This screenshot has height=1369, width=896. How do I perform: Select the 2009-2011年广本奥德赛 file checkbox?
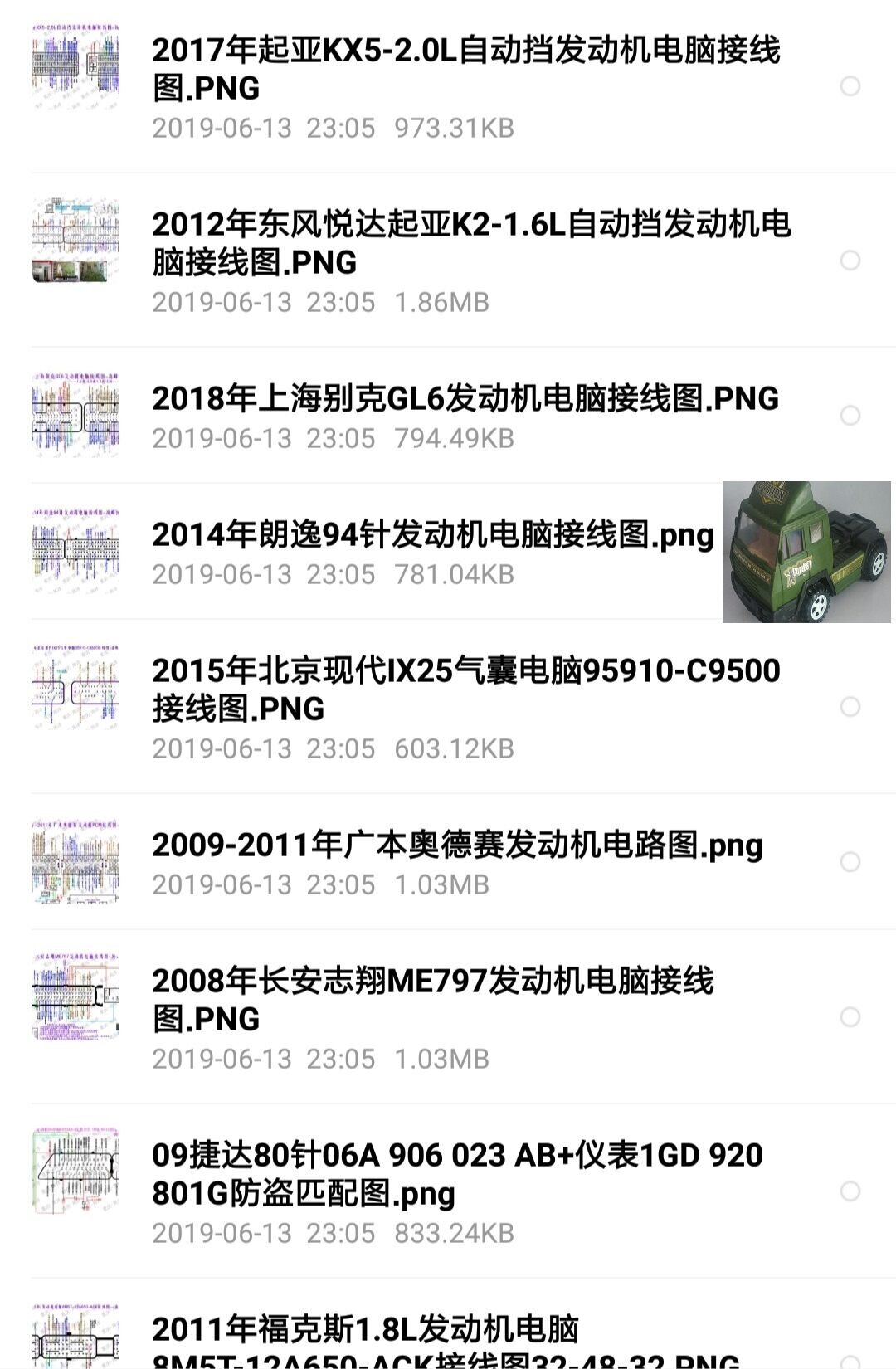point(850,862)
